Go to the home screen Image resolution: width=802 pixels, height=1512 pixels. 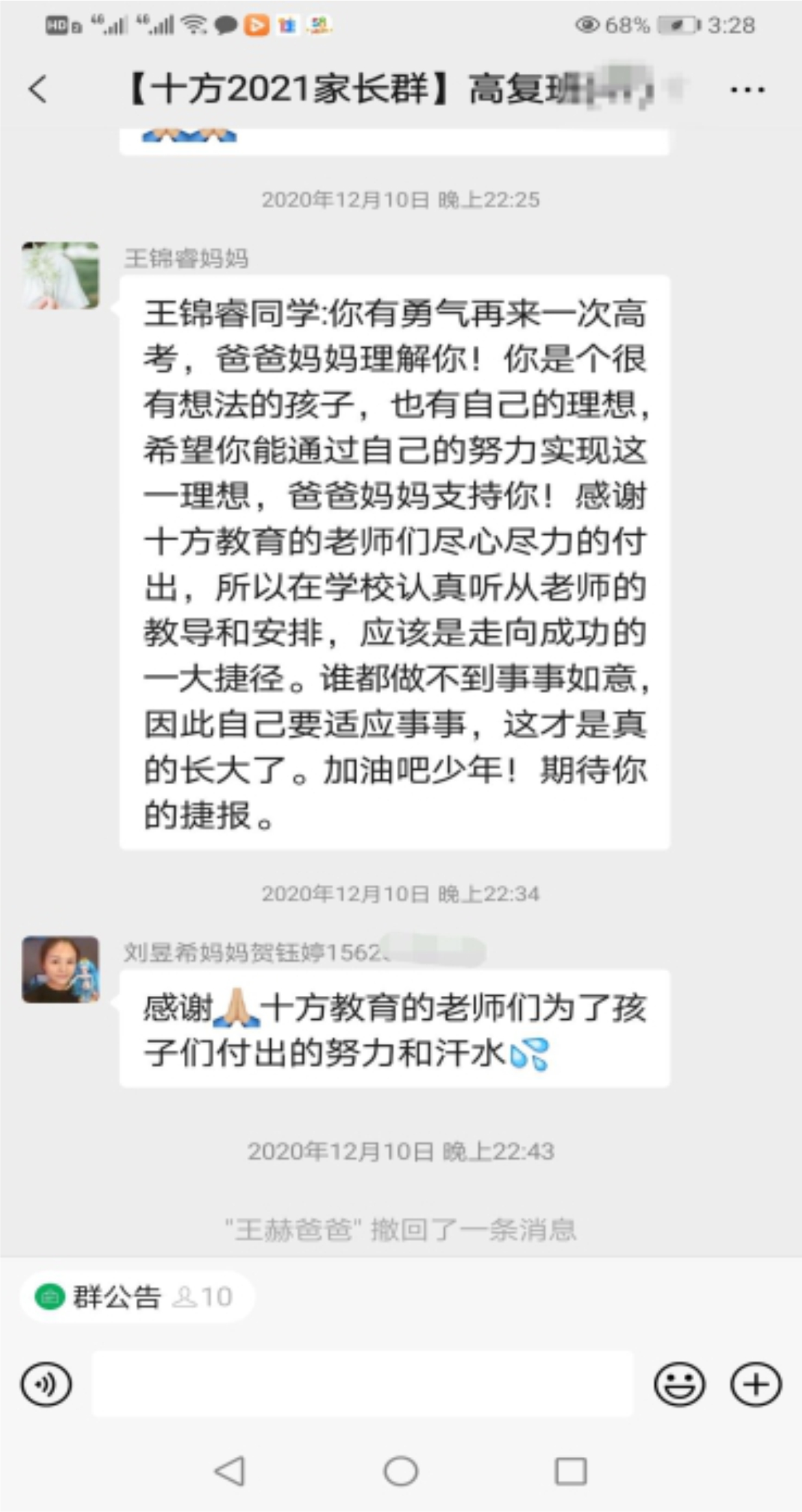click(400, 1471)
